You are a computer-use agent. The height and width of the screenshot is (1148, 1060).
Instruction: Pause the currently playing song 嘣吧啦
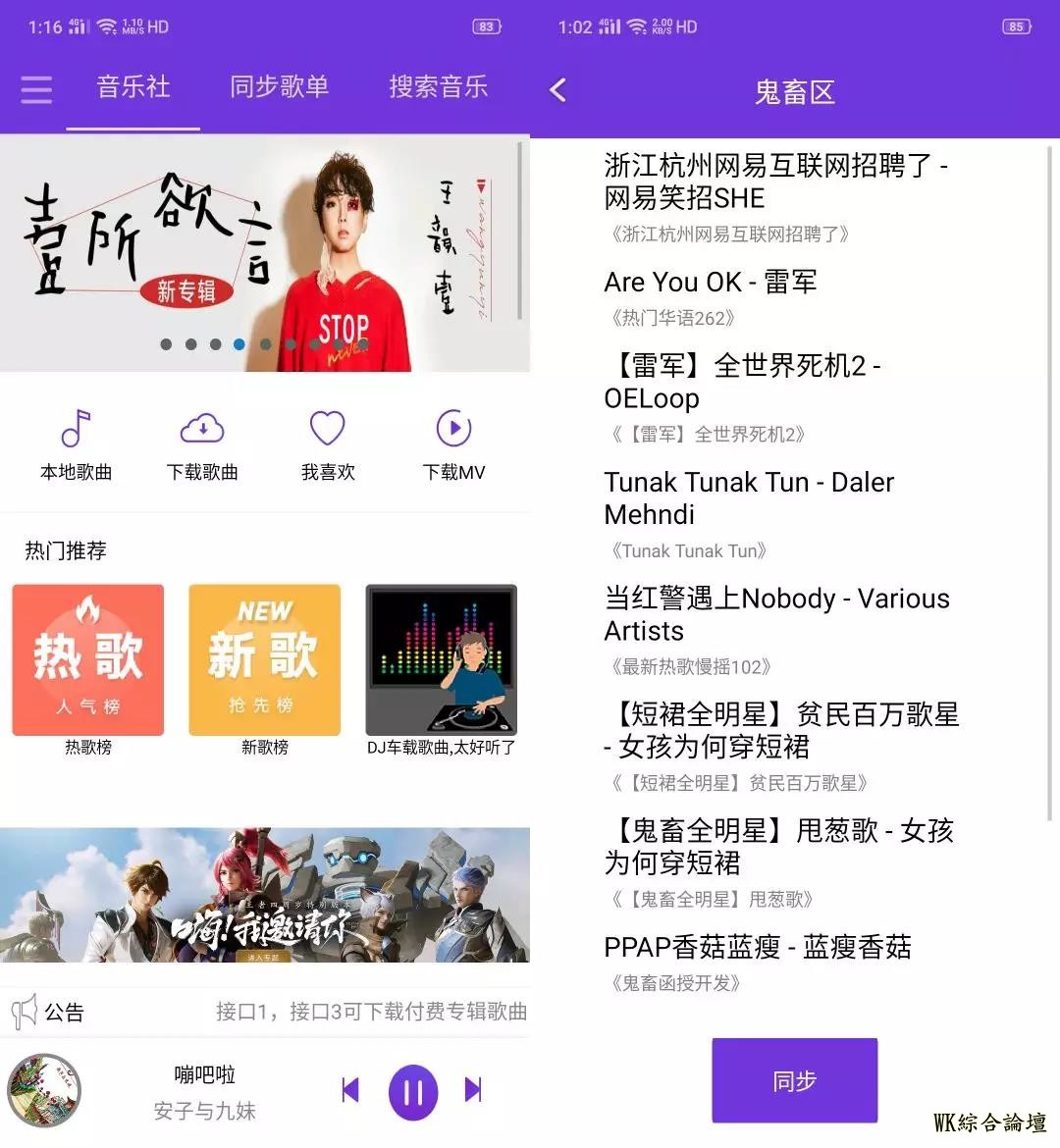[413, 1091]
